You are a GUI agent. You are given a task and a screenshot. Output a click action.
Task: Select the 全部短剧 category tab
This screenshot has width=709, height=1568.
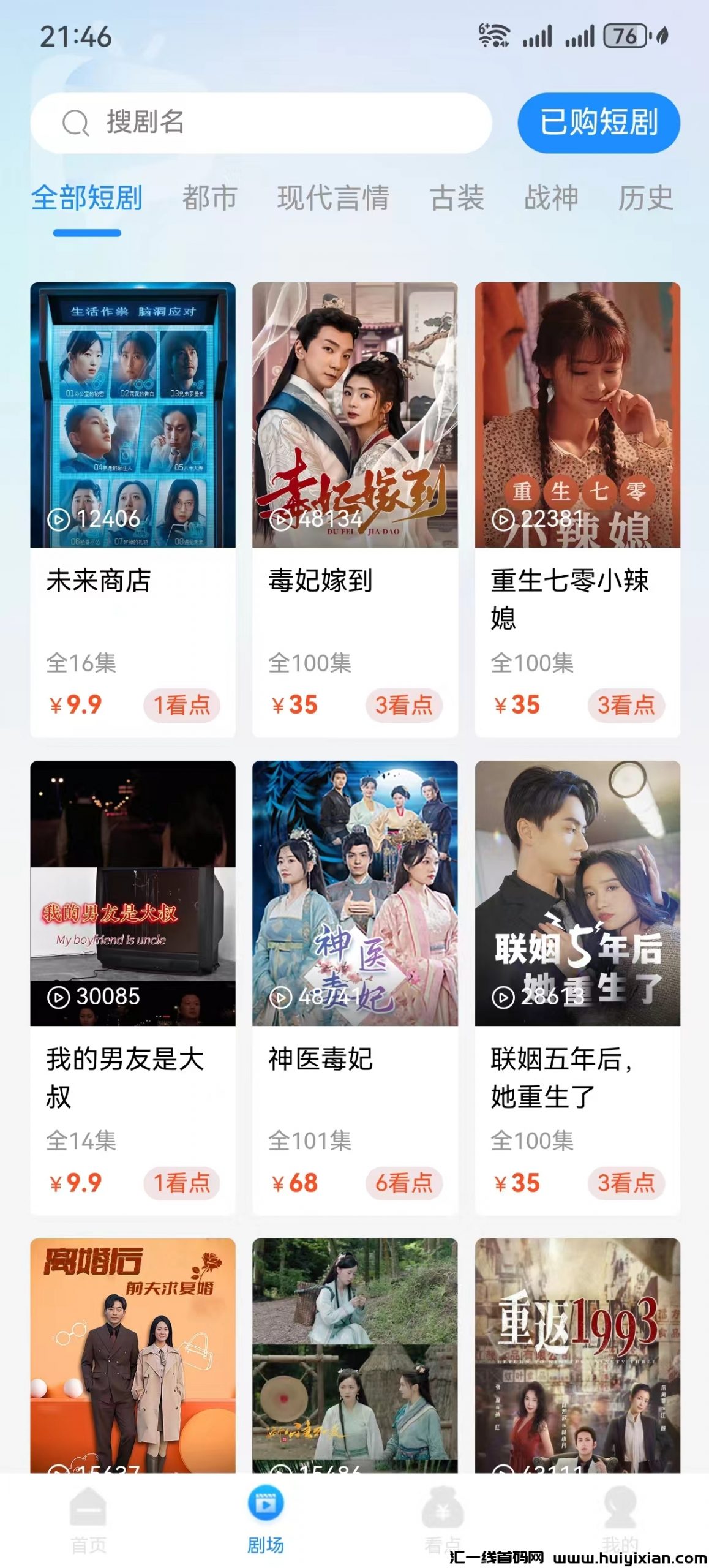[87, 198]
